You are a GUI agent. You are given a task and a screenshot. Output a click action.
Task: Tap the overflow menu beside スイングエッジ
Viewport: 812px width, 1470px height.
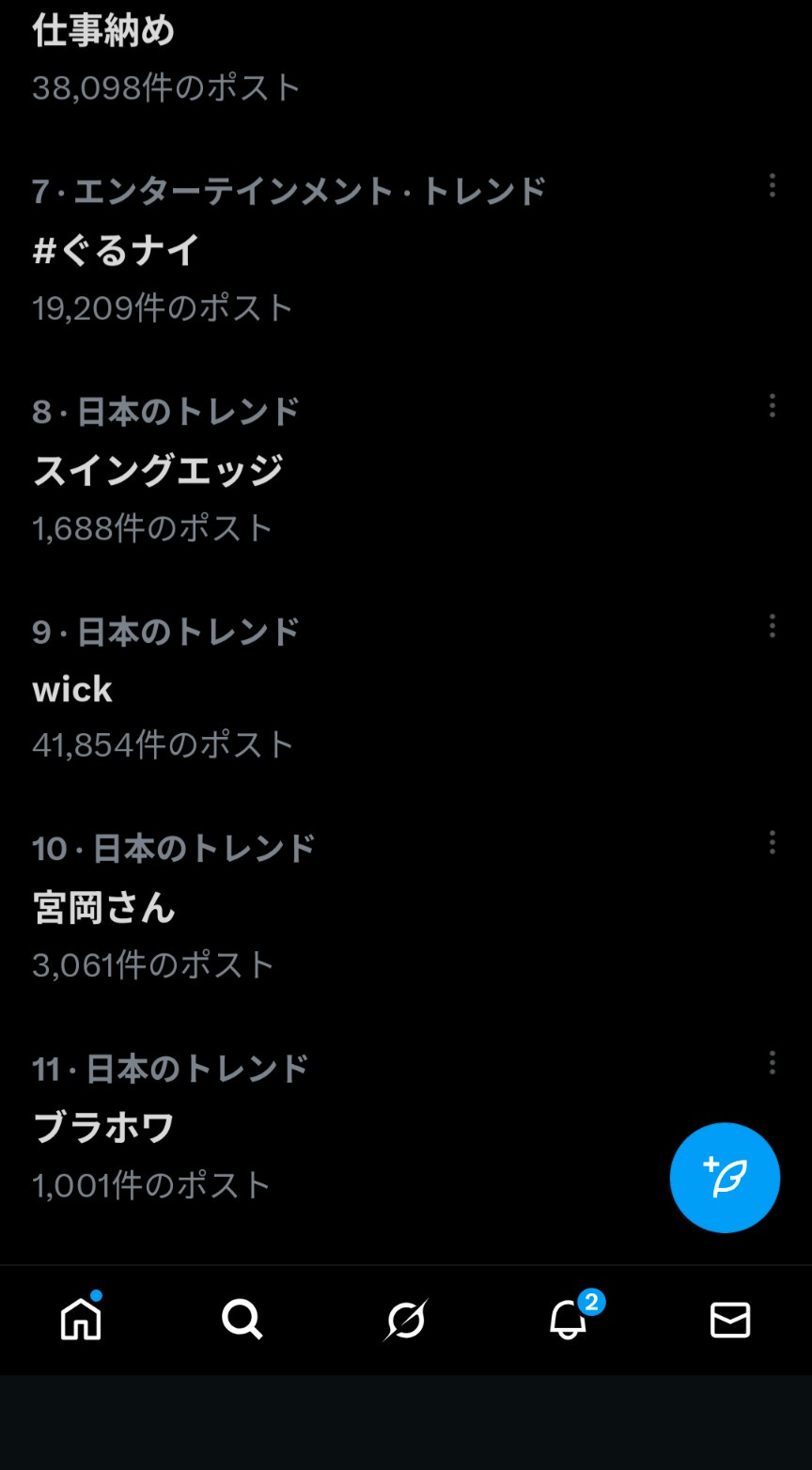point(772,406)
